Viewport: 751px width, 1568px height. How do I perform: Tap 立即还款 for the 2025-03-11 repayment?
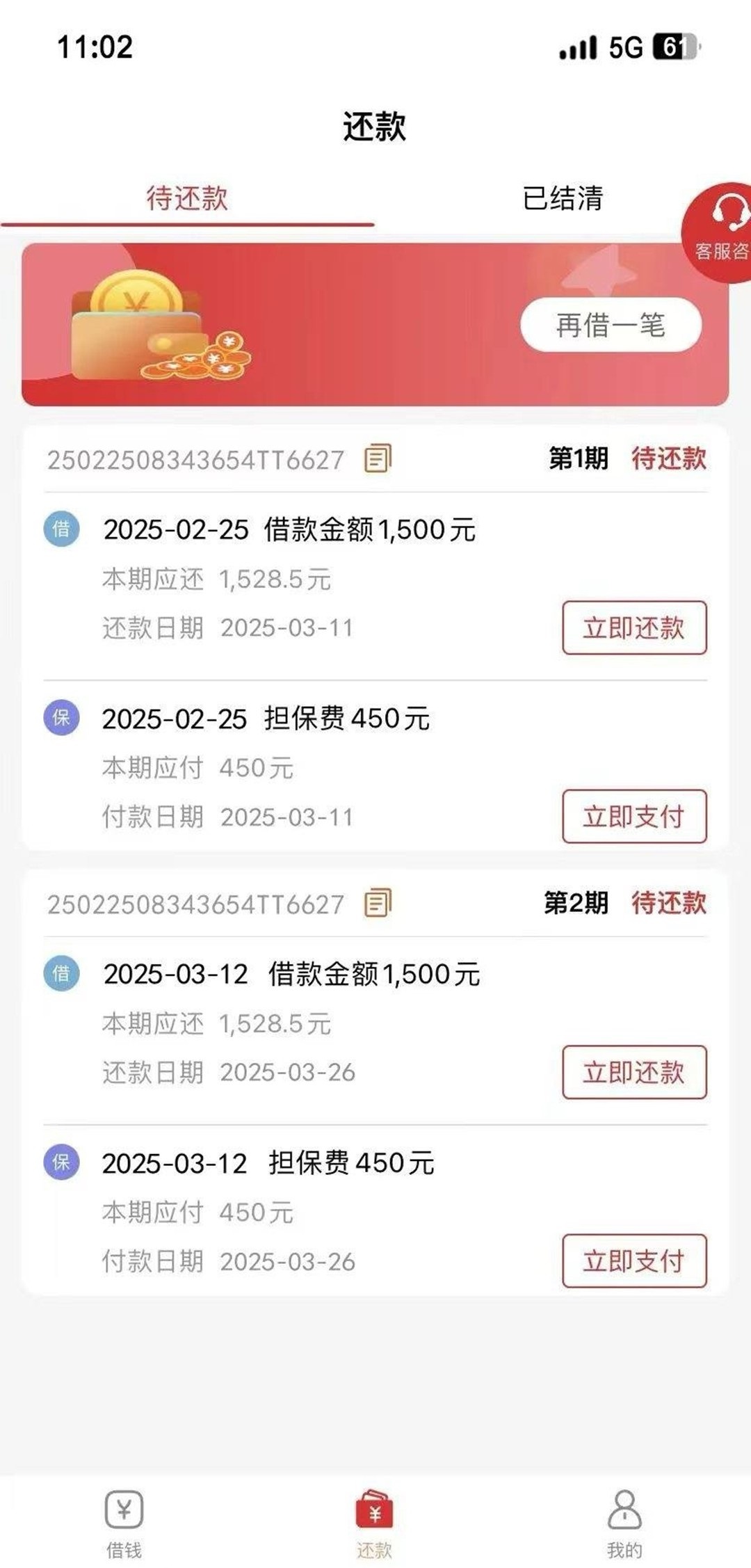pos(634,627)
